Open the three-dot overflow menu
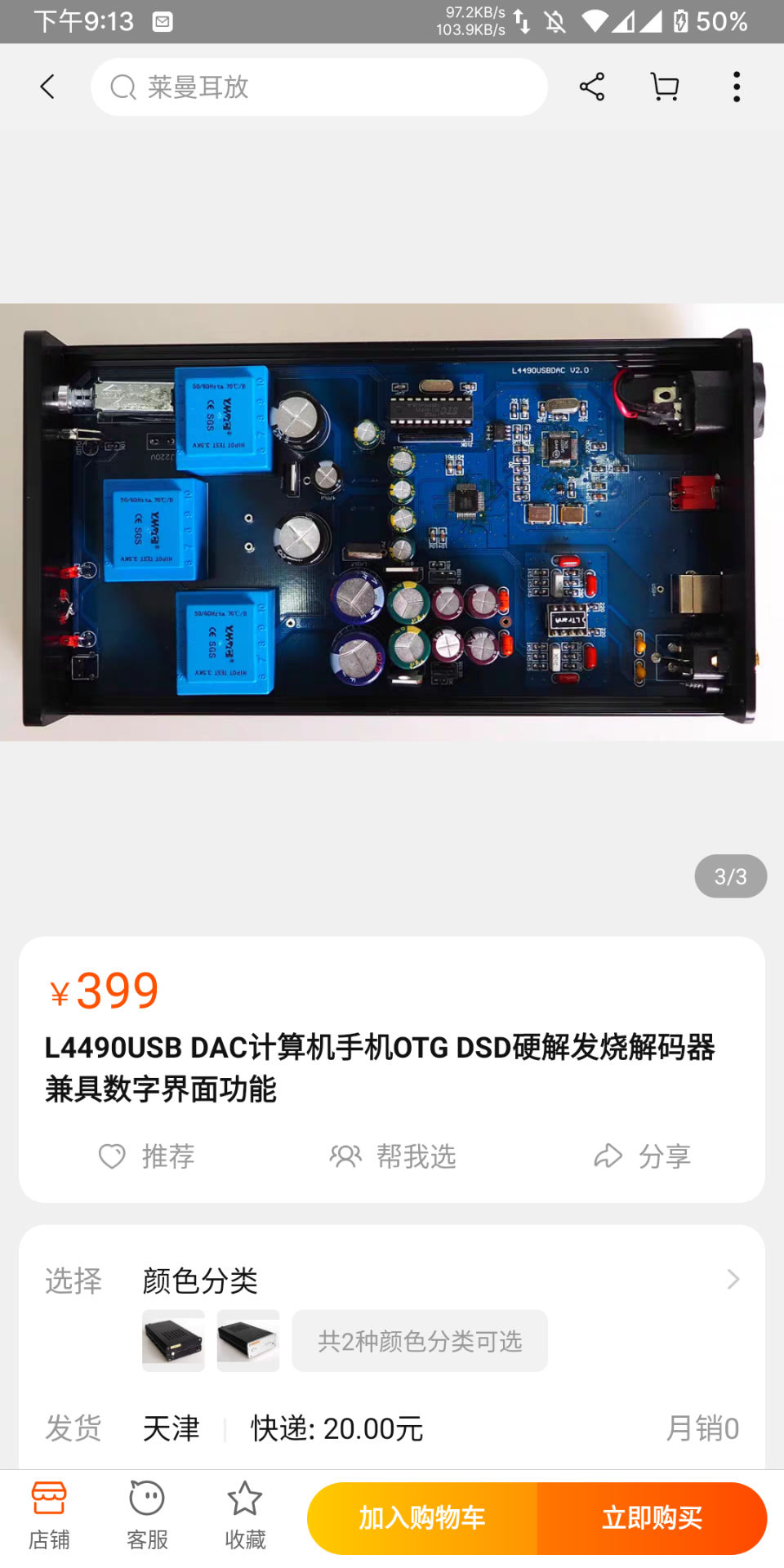 (x=736, y=87)
